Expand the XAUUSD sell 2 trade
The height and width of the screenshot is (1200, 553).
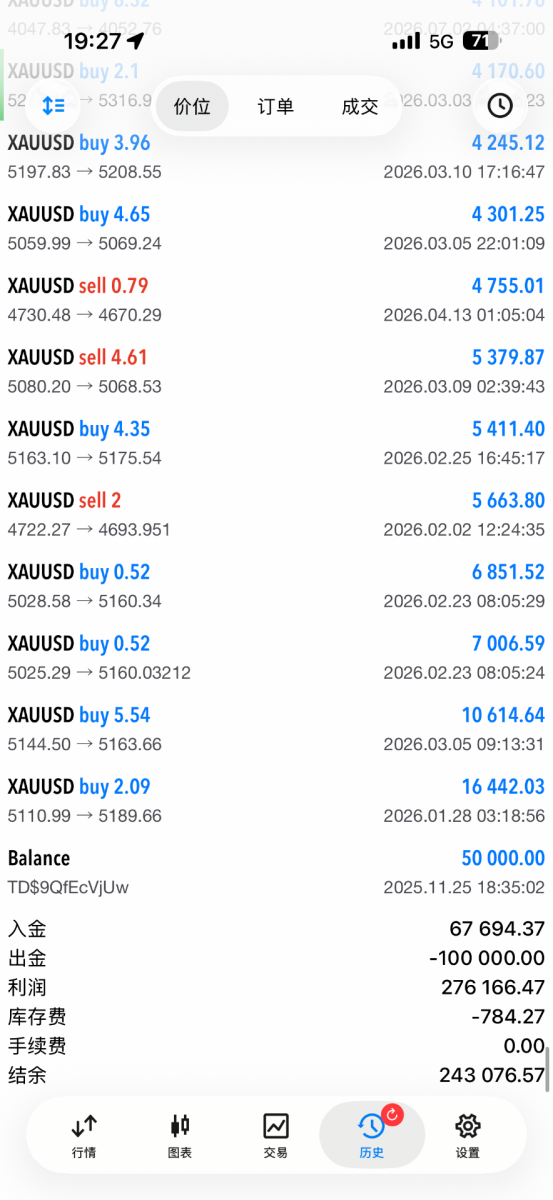[276, 515]
